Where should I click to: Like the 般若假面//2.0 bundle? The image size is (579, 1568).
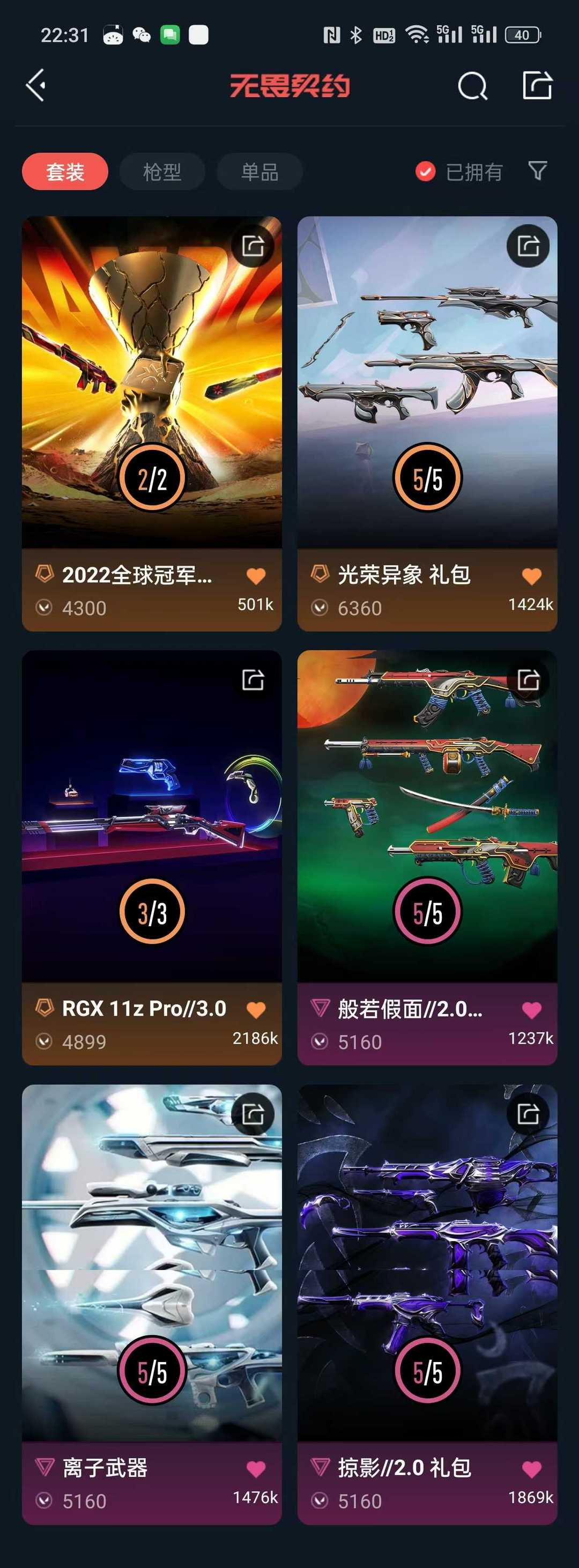point(531,1010)
